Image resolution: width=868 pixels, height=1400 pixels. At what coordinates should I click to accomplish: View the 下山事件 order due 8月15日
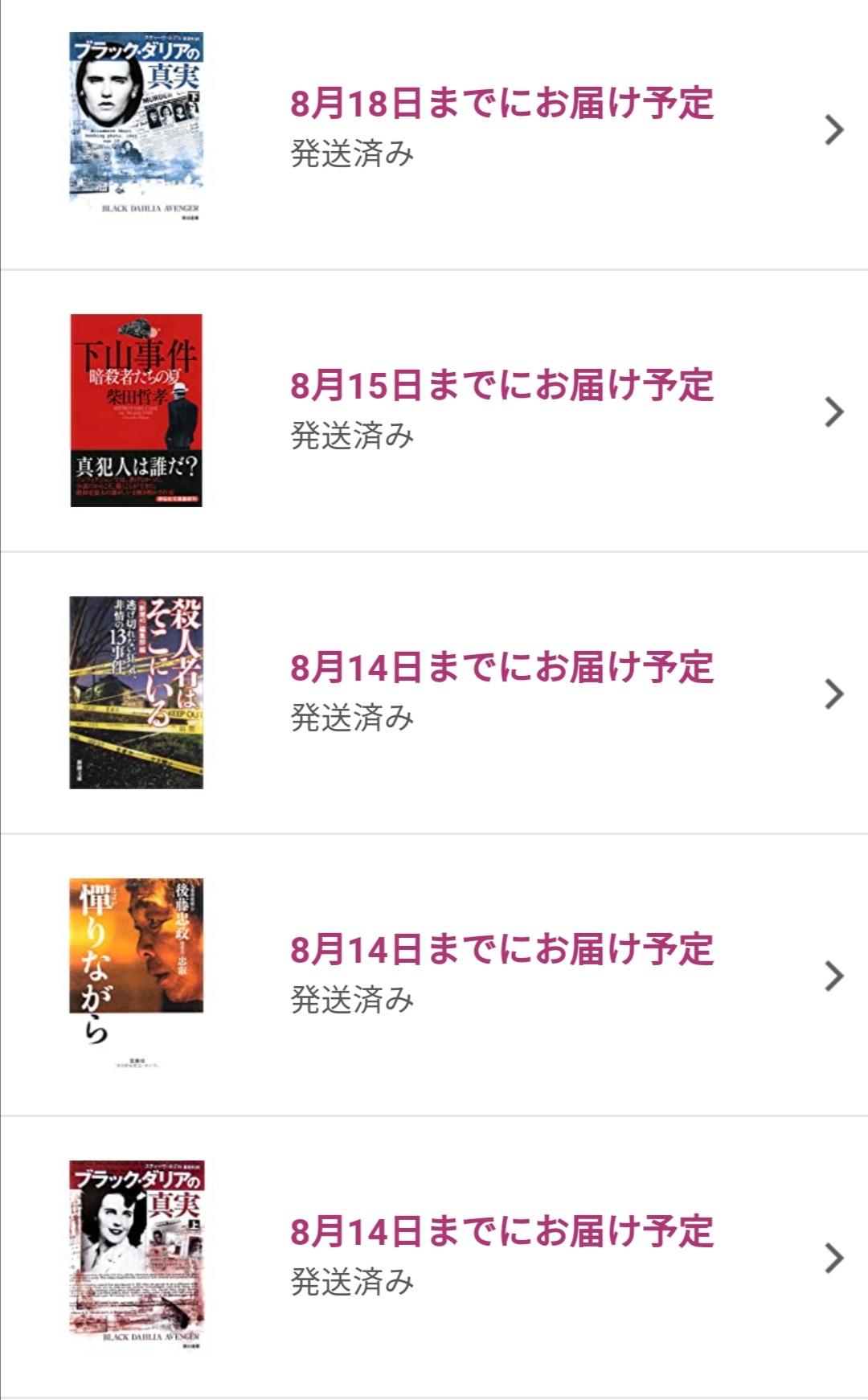point(502,410)
